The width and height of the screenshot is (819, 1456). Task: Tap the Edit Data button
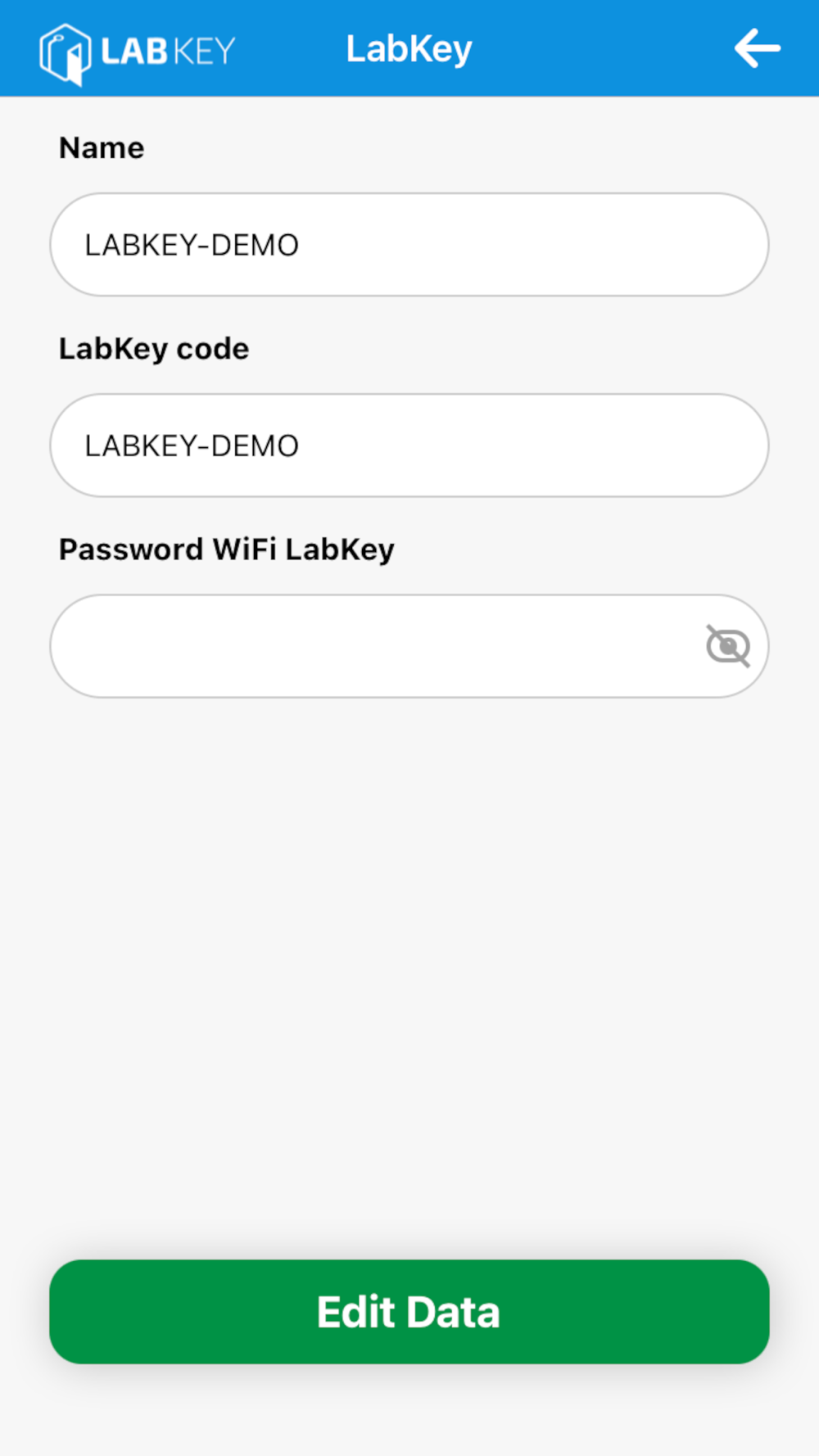pyautogui.click(x=409, y=1311)
